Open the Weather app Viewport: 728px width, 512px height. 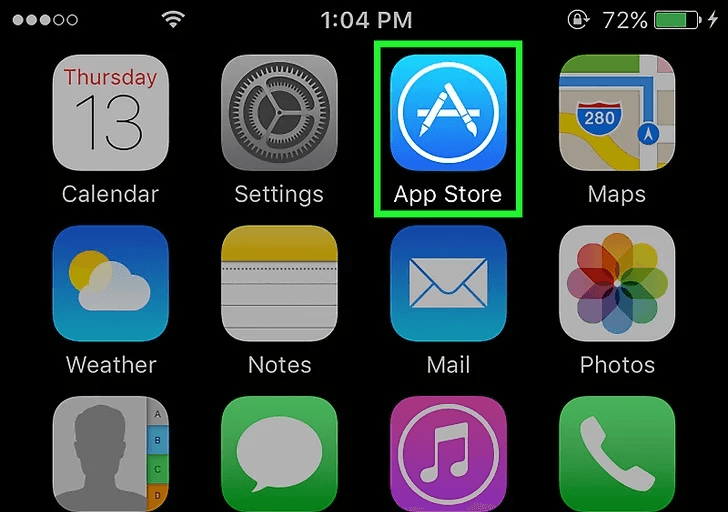pos(110,284)
